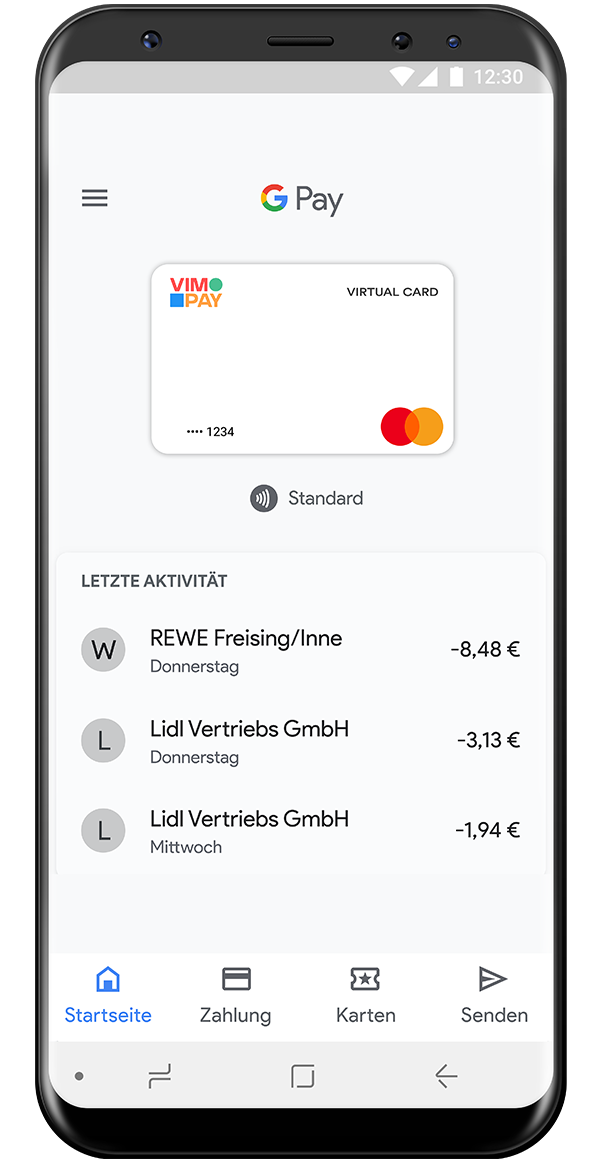The image size is (600, 1171).
Task: Go to the Zahlung tab
Action: (236, 995)
